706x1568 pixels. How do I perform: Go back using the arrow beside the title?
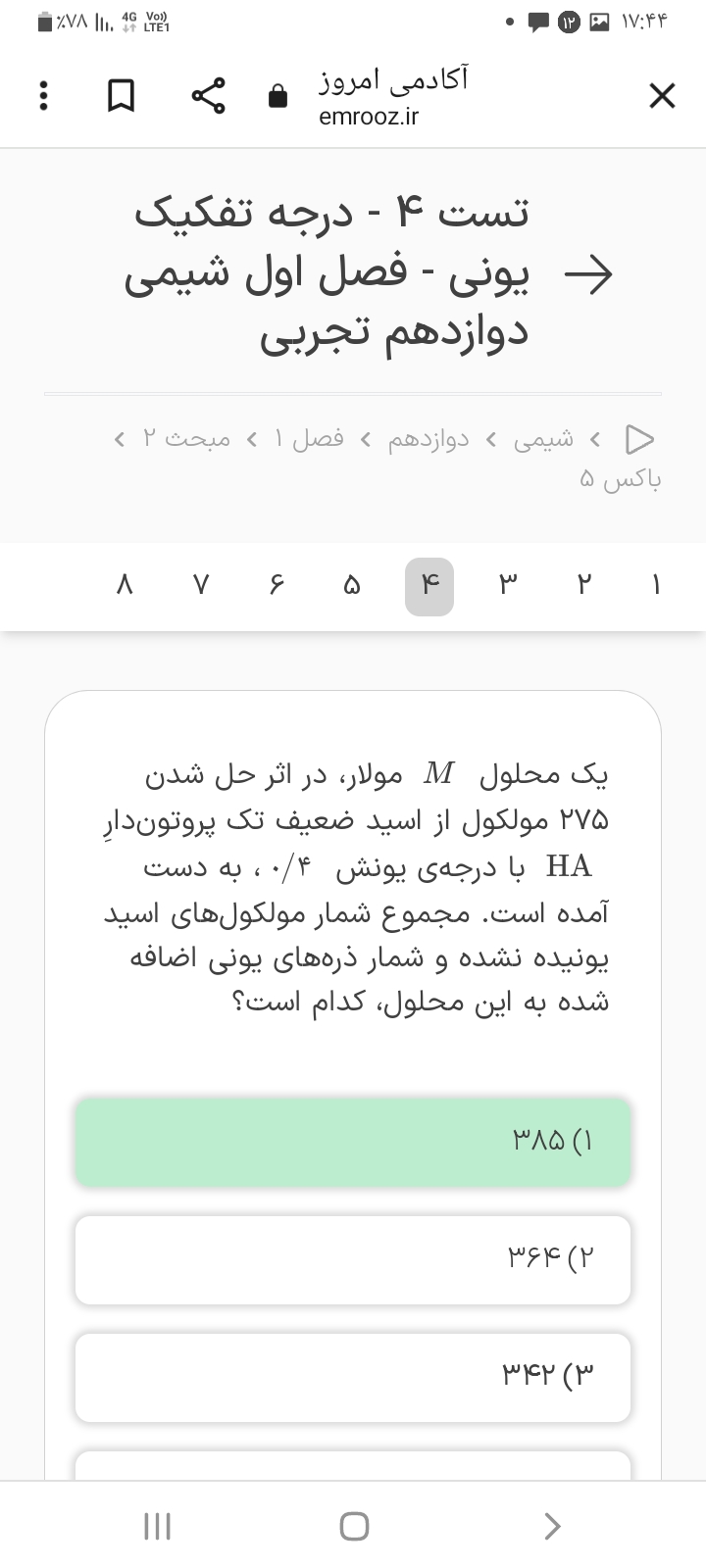click(x=588, y=276)
